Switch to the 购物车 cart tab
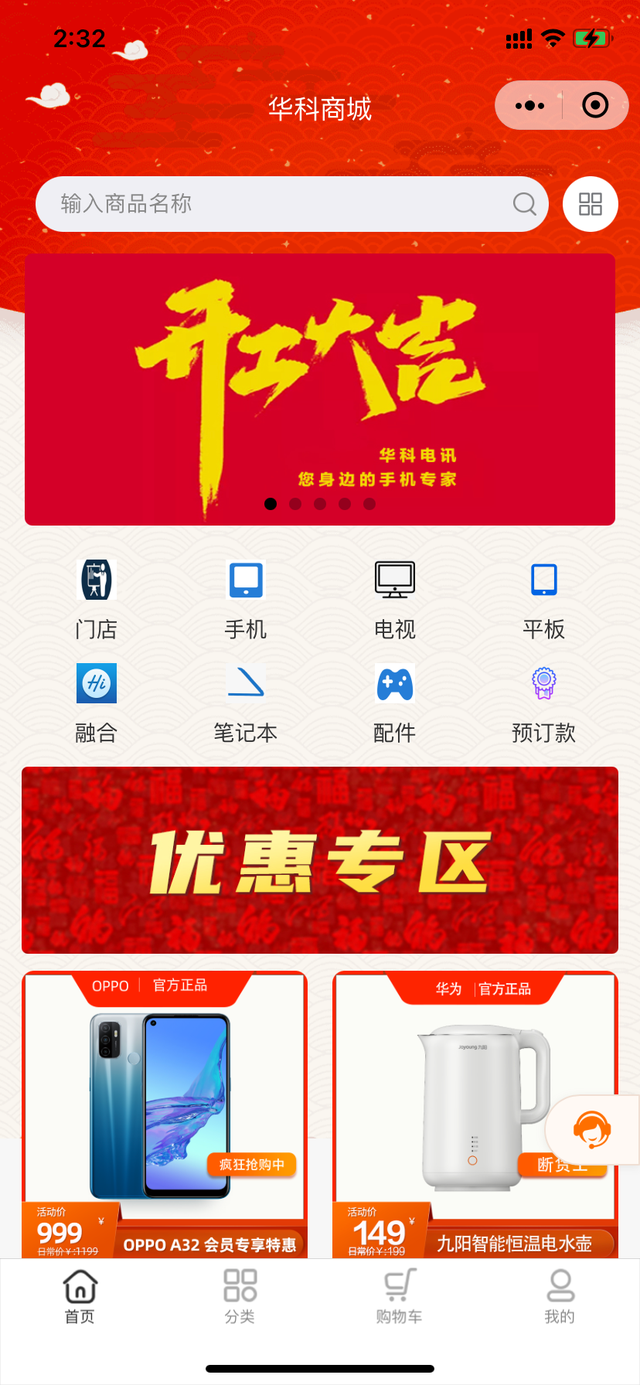Viewport: 640px width, 1385px height. [x=399, y=1296]
